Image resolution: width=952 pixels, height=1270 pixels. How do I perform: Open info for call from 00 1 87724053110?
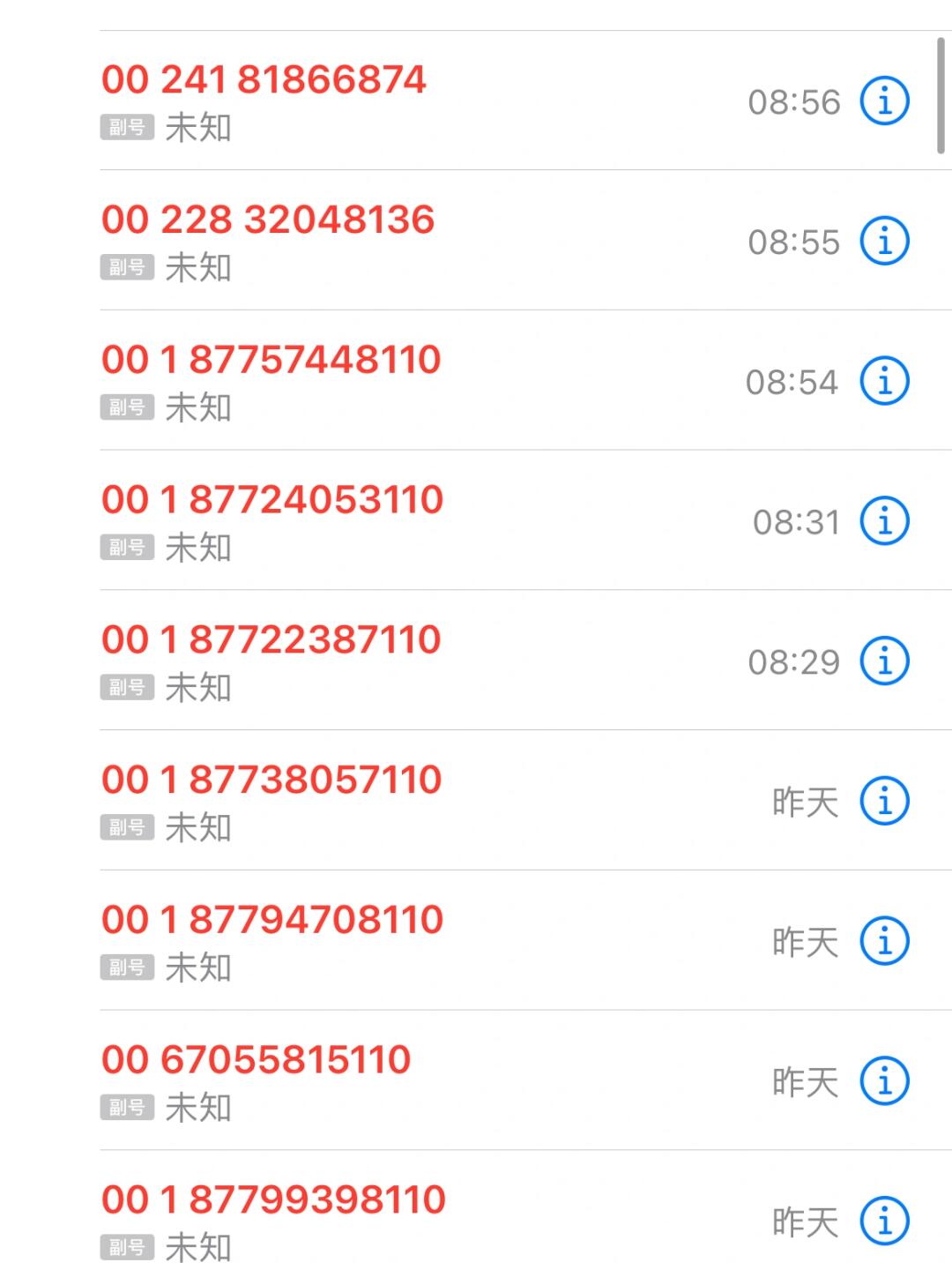point(883,520)
